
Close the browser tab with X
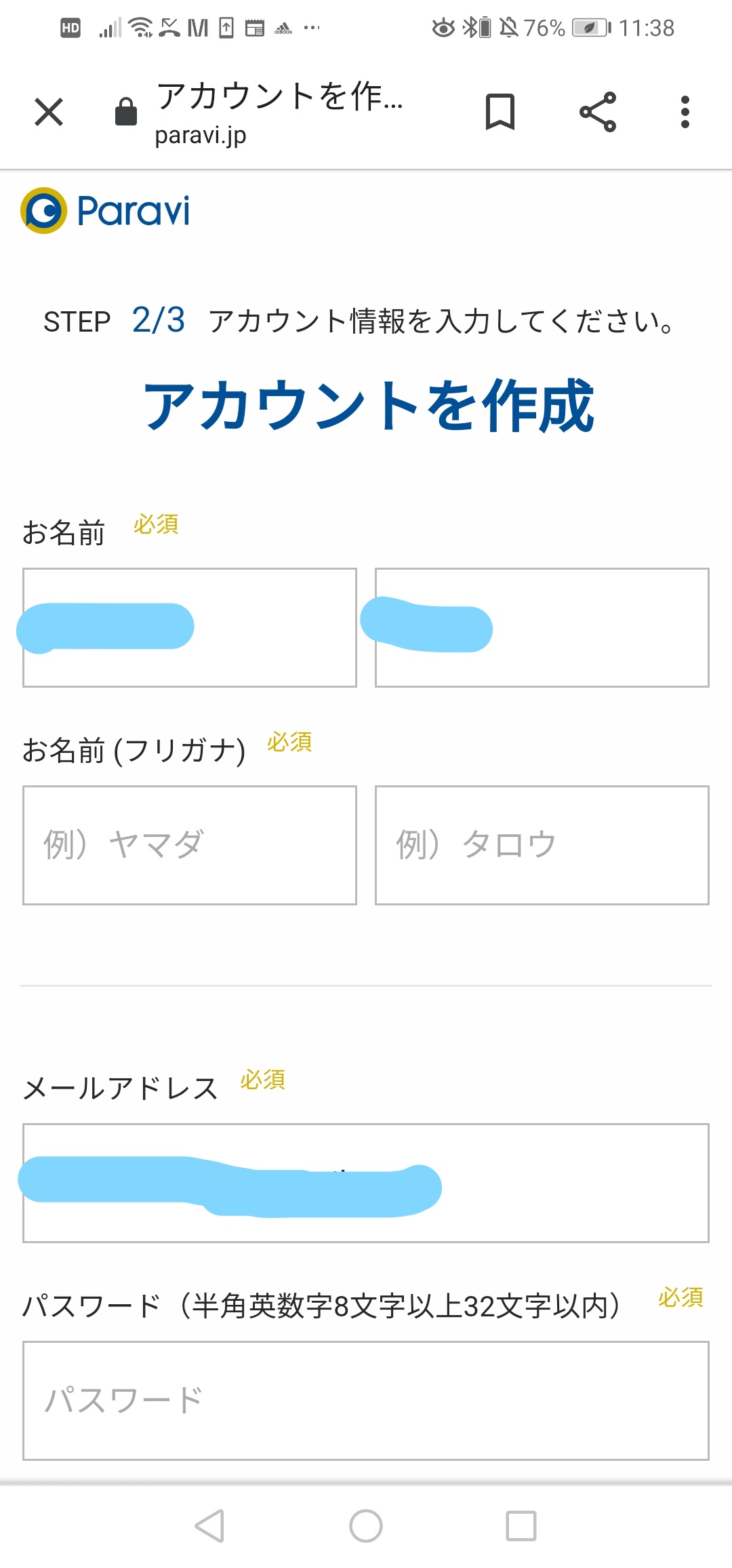(x=49, y=112)
